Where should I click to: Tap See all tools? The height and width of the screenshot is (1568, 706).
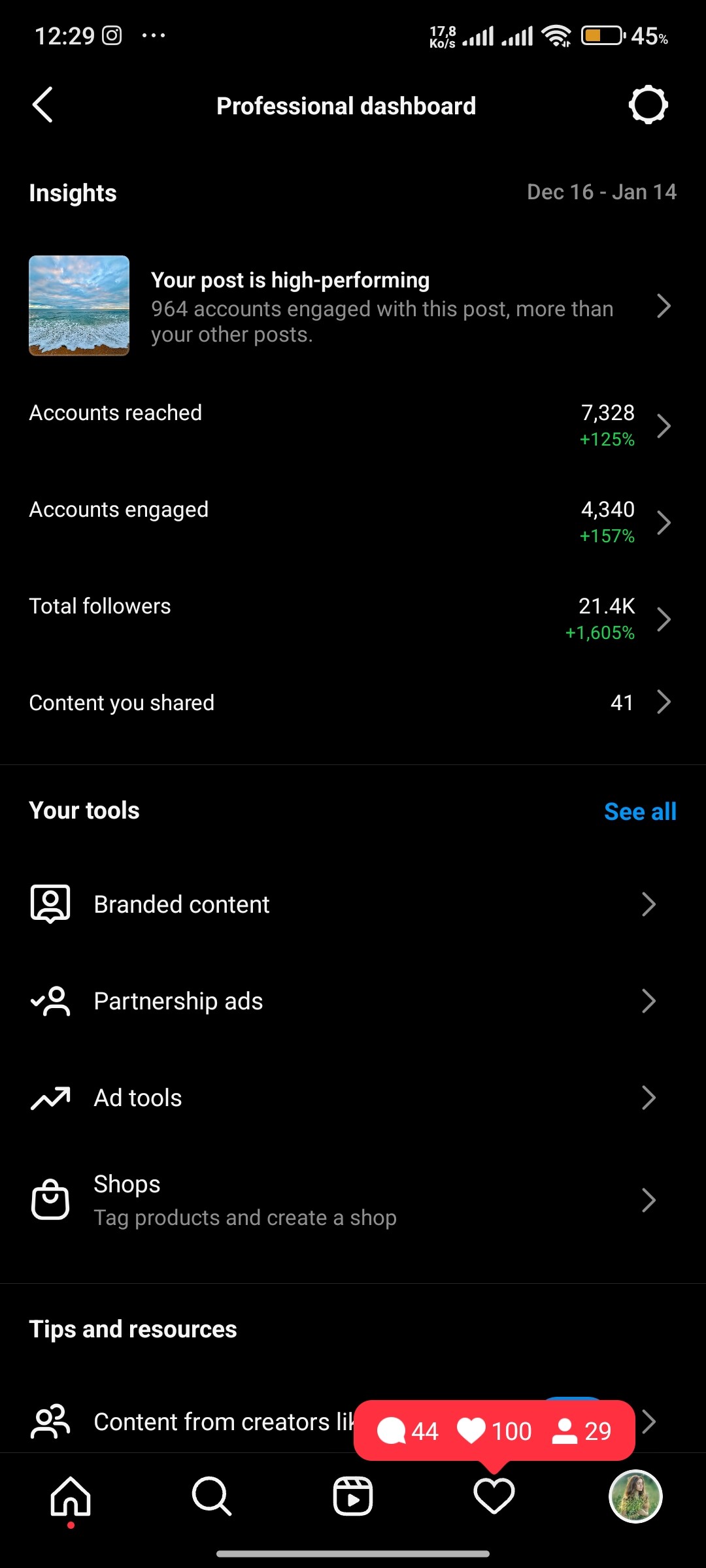[x=640, y=811]
